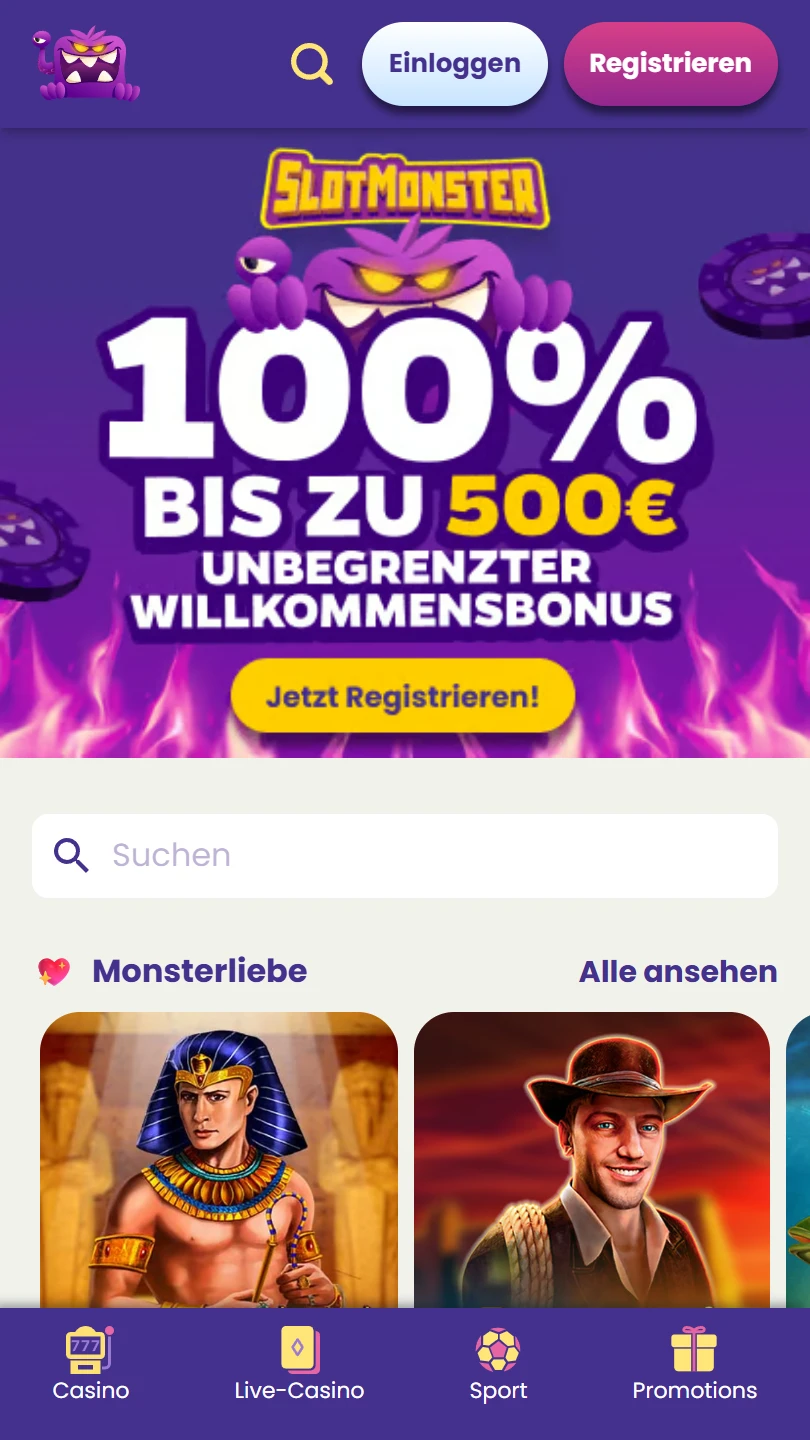This screenshot has width=810, height=1440.
Task: Tap the SlotMonster logo to go home
Action: [x=87, y=64]
